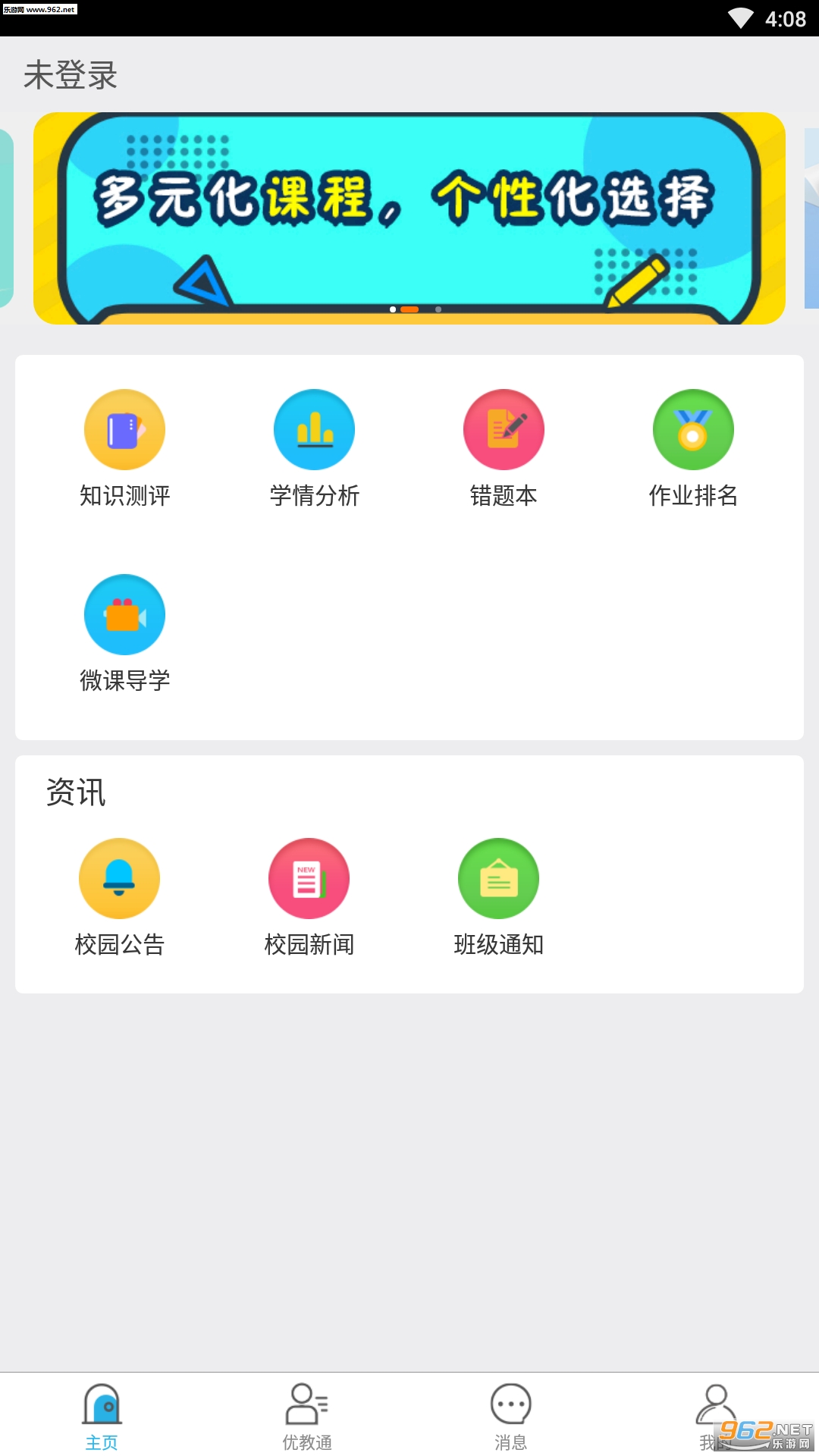Open the 错题本 notebook
The height and width of the screenshot is (1456, 819).
(x=504, y=447)
